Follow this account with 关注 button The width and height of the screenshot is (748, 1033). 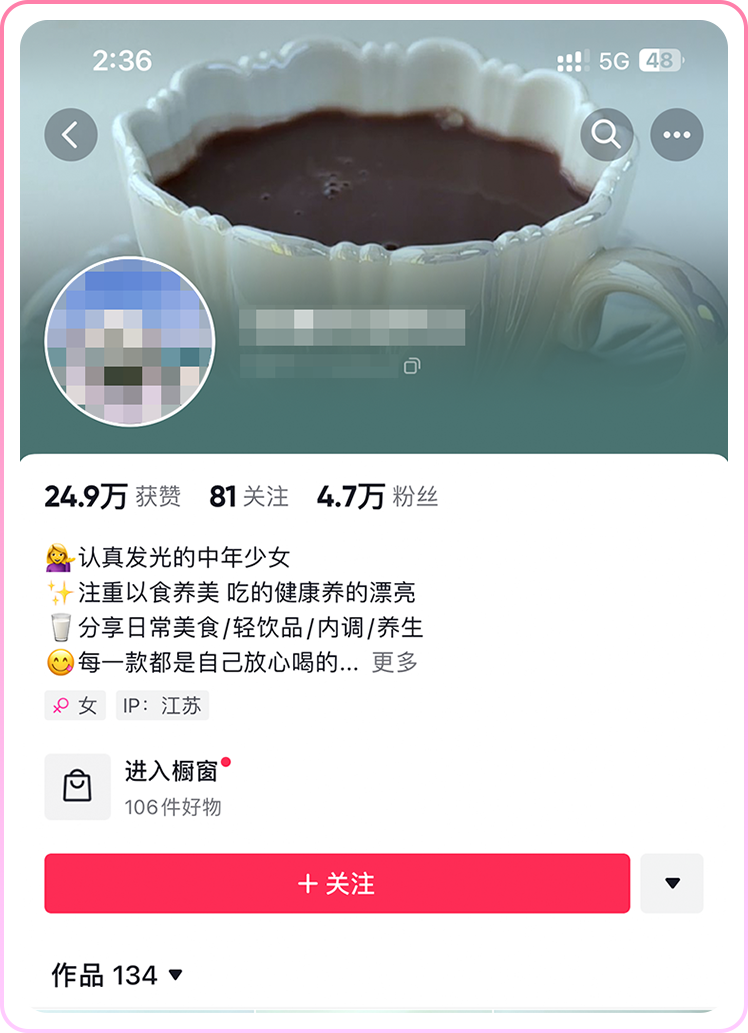337,883
